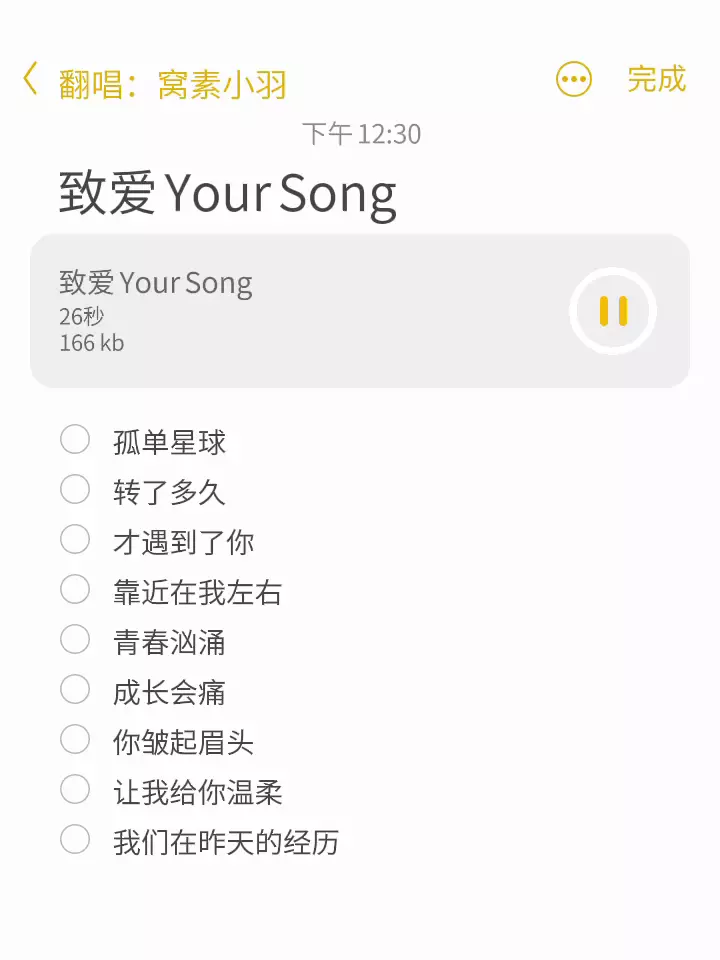Check the 我们在昨天的经历 checkbox

(x=75, y=839)
